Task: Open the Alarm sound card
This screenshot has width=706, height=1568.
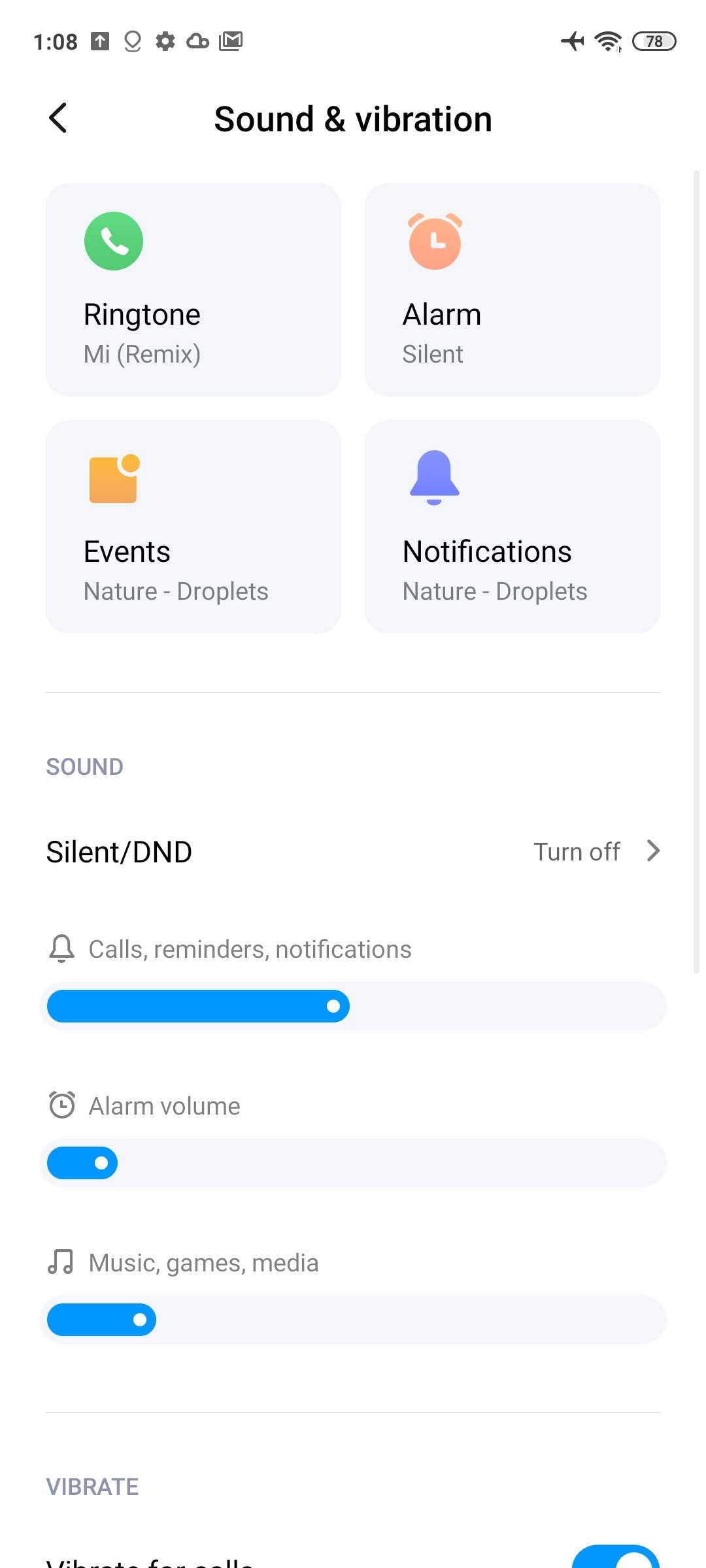Action: coord(512,289)
